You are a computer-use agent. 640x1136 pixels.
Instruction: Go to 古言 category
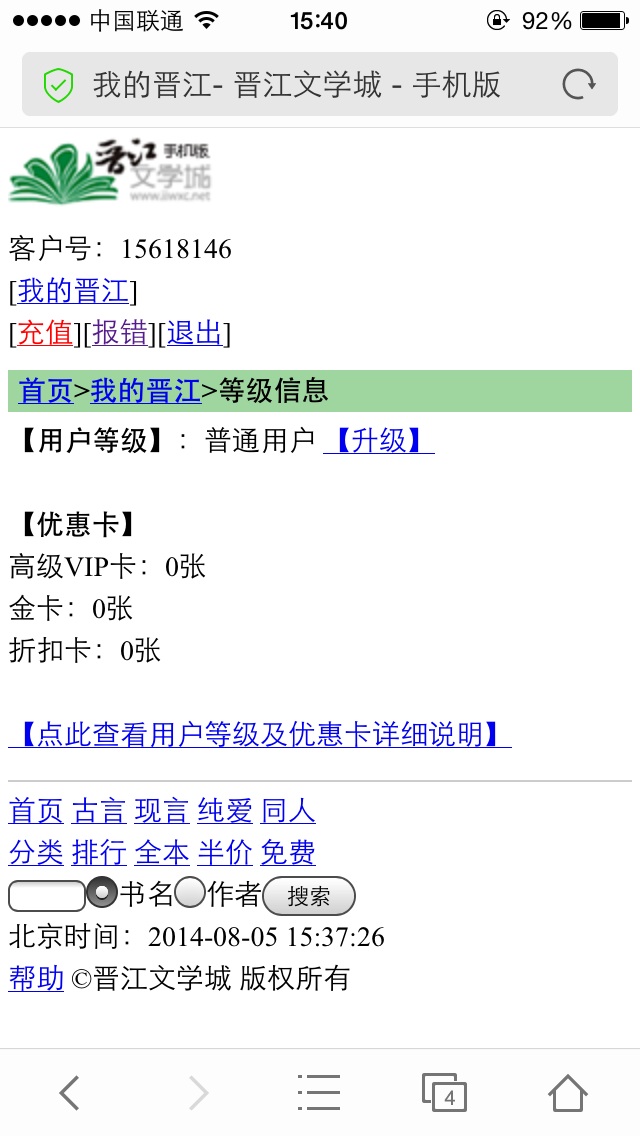[99, 811]
